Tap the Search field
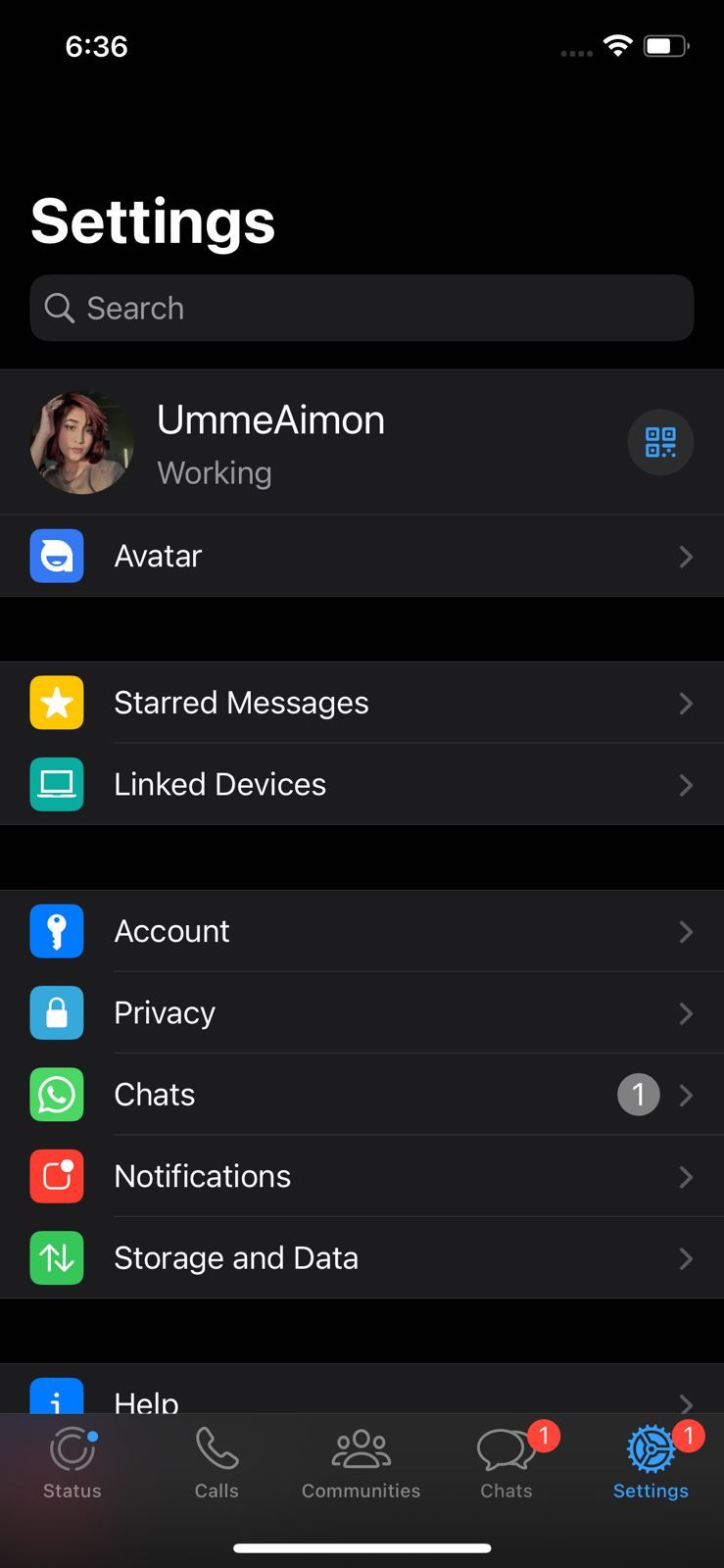 click(x=362, y=308)
